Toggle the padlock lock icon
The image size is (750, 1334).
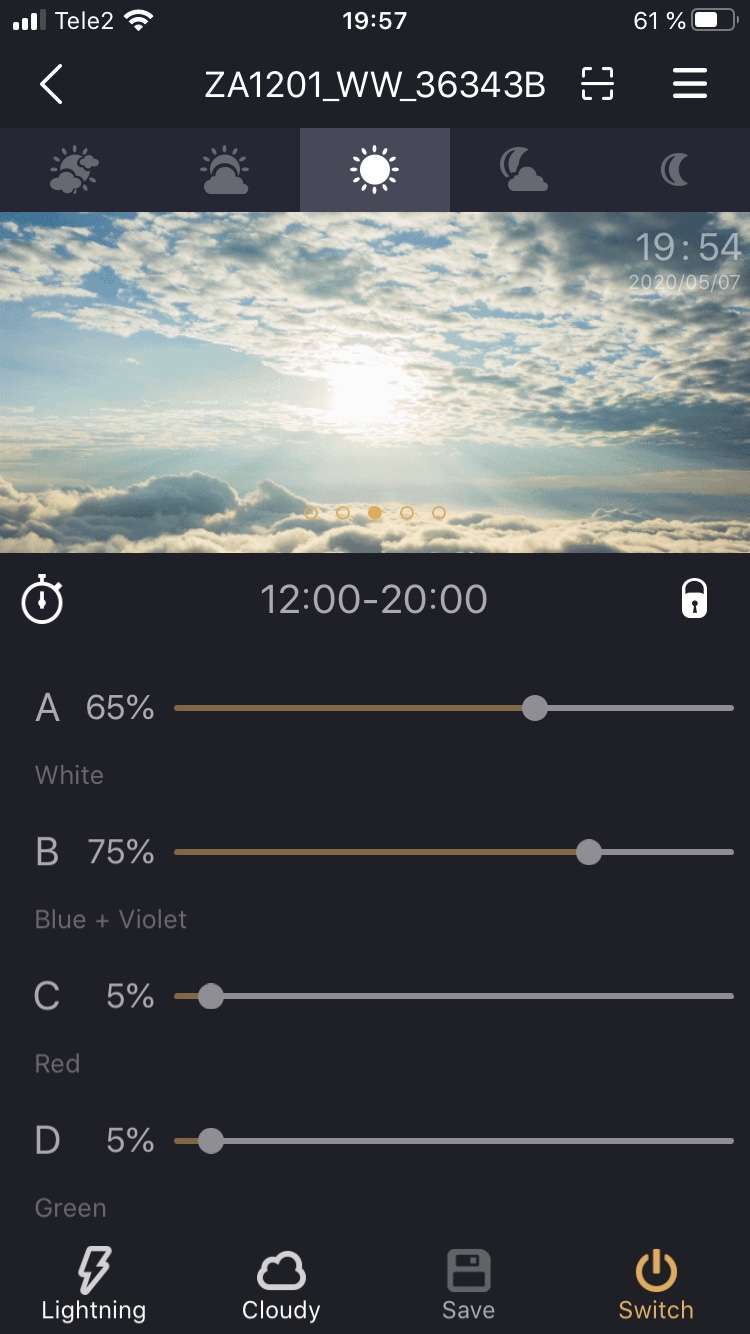694,599
